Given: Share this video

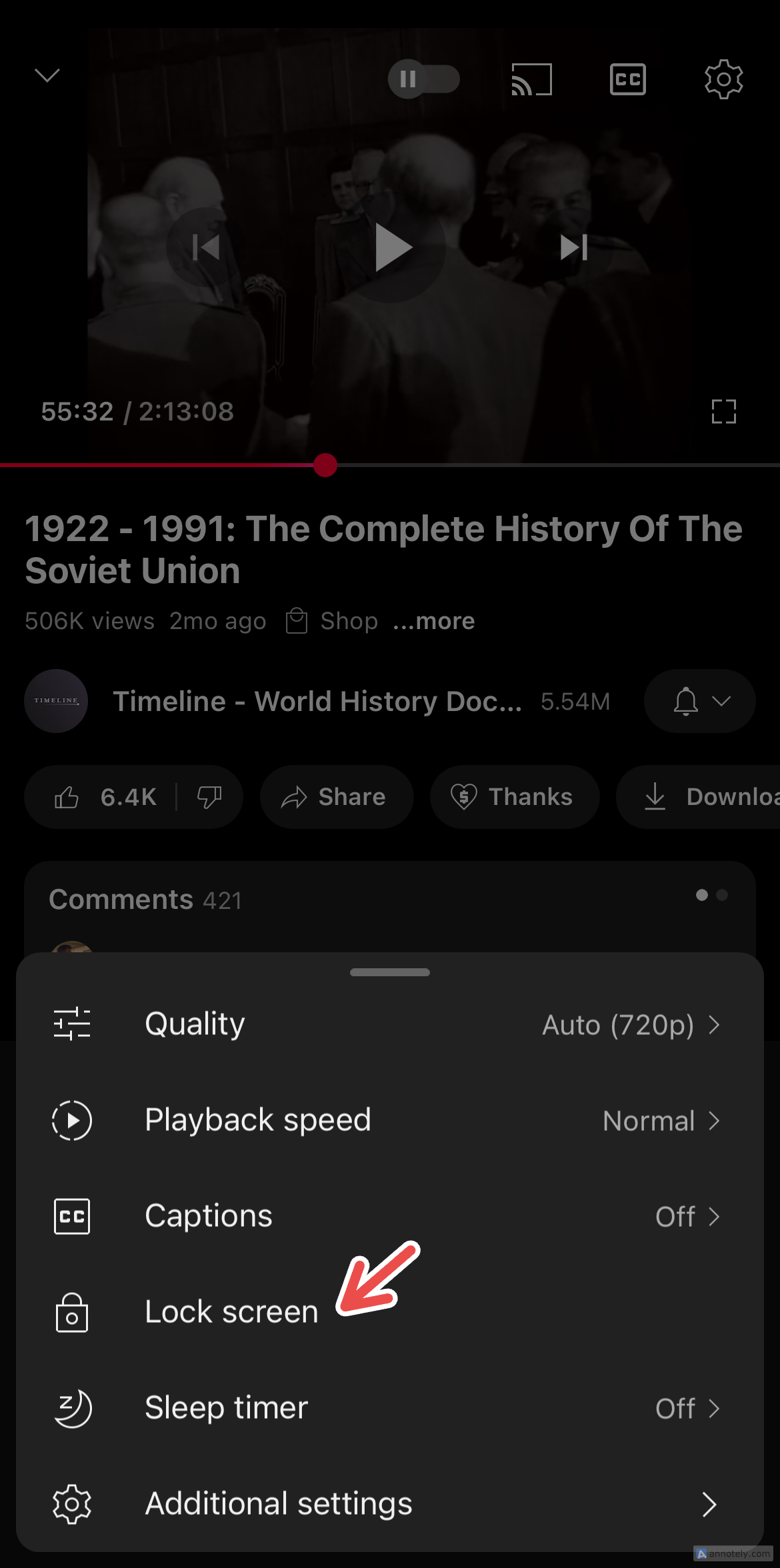Looking at the screenshot, I should click(x=336, y=797).
